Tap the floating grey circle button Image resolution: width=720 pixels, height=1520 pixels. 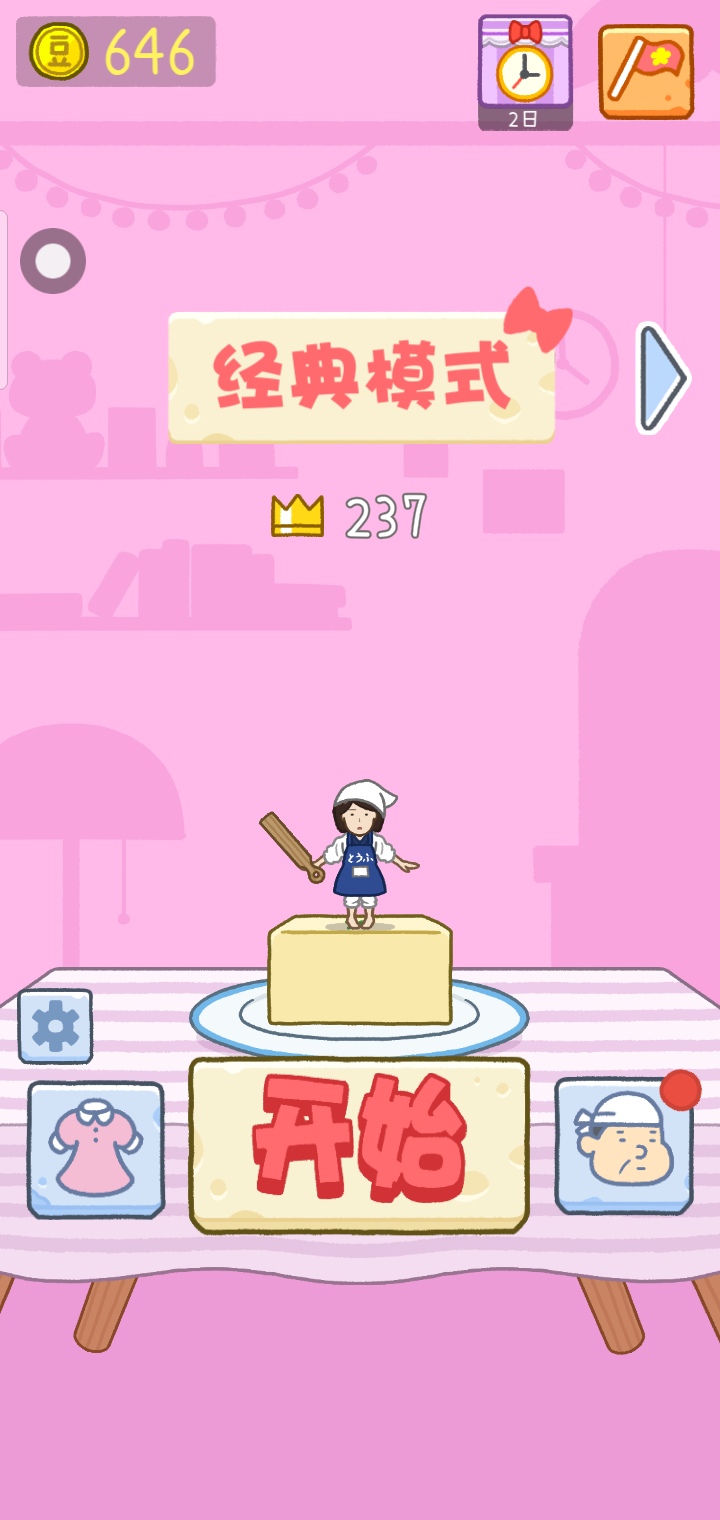click(53, 261)
